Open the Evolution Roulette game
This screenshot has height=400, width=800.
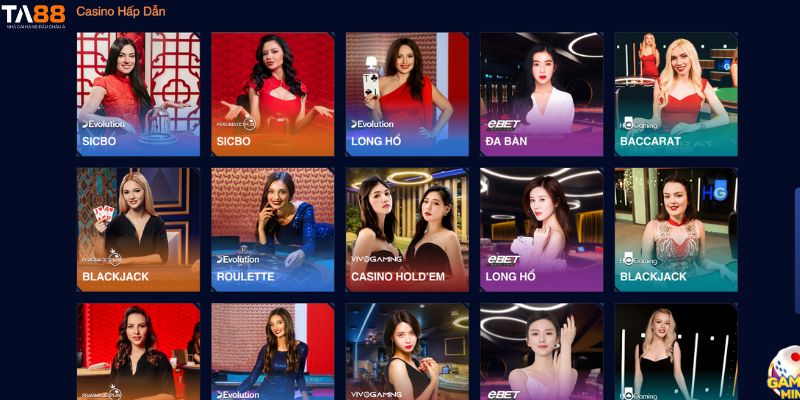click(x=272, y=229)
